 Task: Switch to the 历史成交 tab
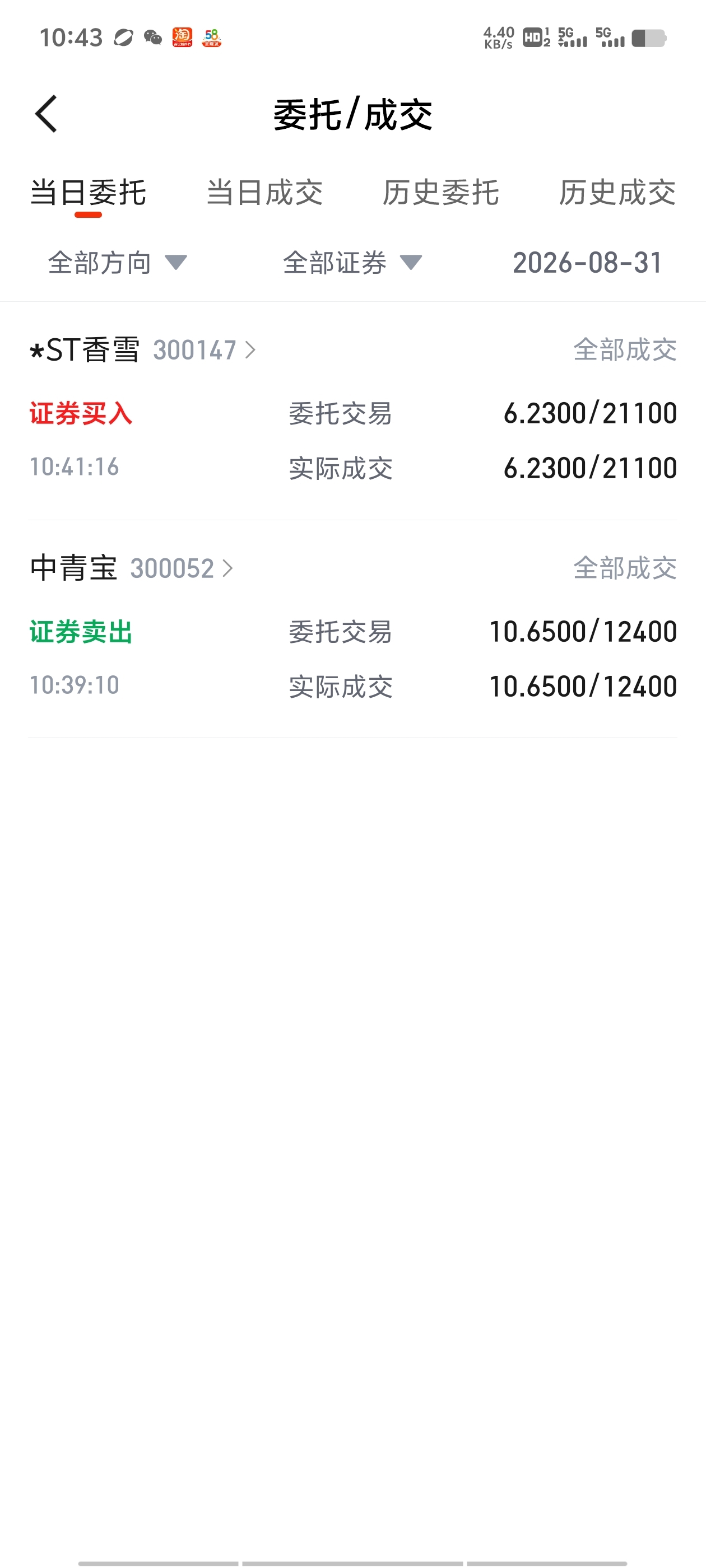pyautogui.click(x=617, y=193)
